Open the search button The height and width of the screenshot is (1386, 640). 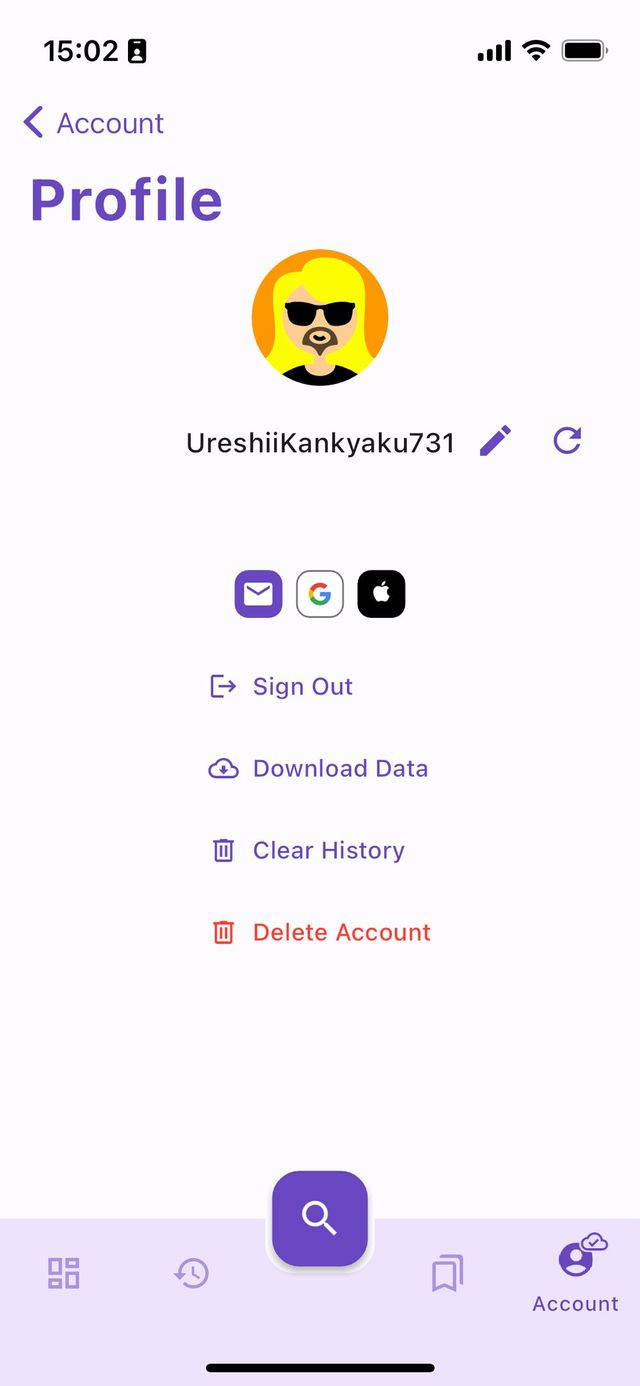320,1218
